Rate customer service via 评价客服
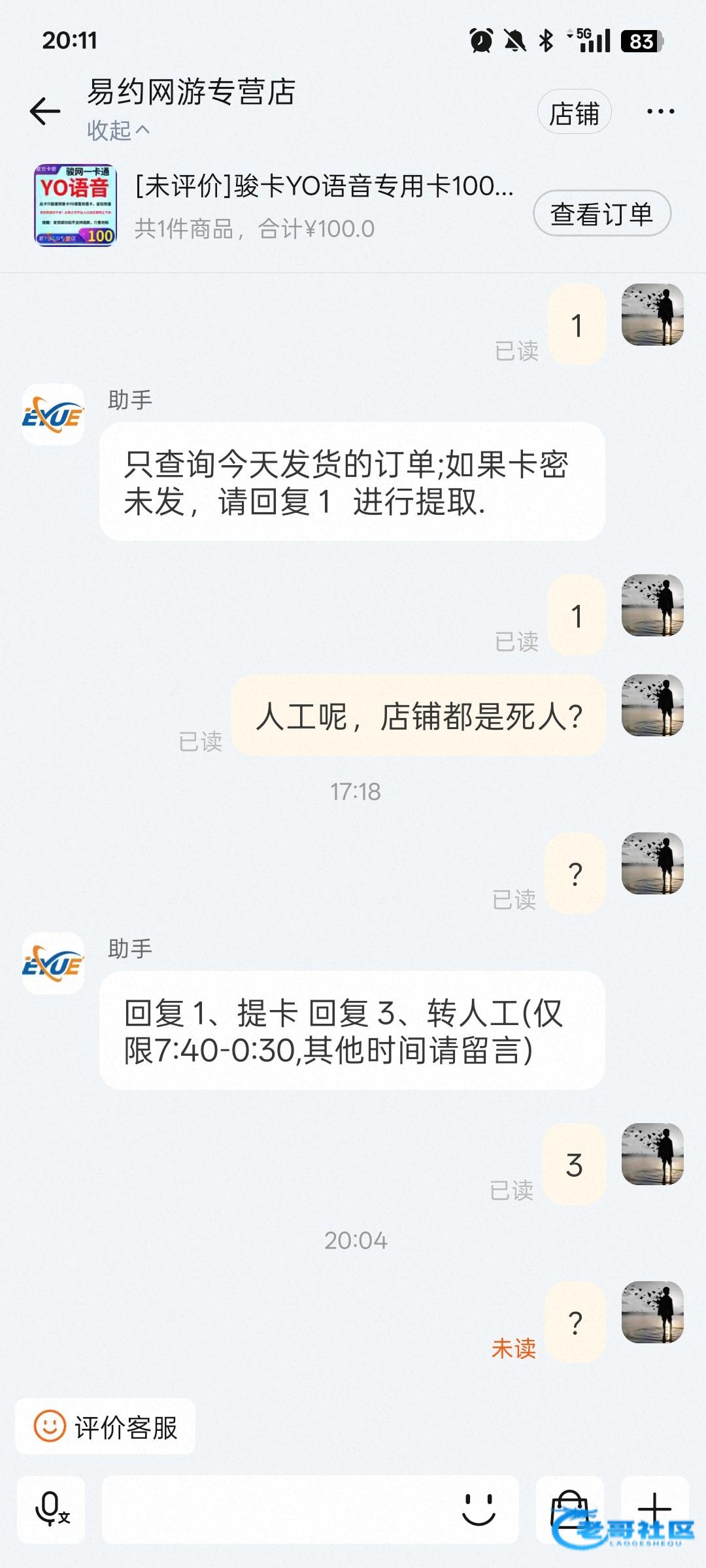The height and width of the screenshot is (1568, 706). pyautogui.click(x=106, y=1428)
